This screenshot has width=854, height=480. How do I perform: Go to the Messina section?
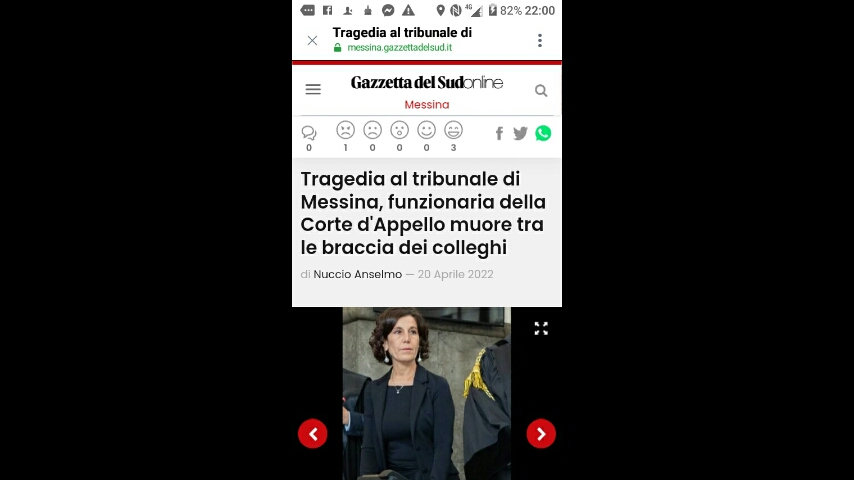click(427, 105)
